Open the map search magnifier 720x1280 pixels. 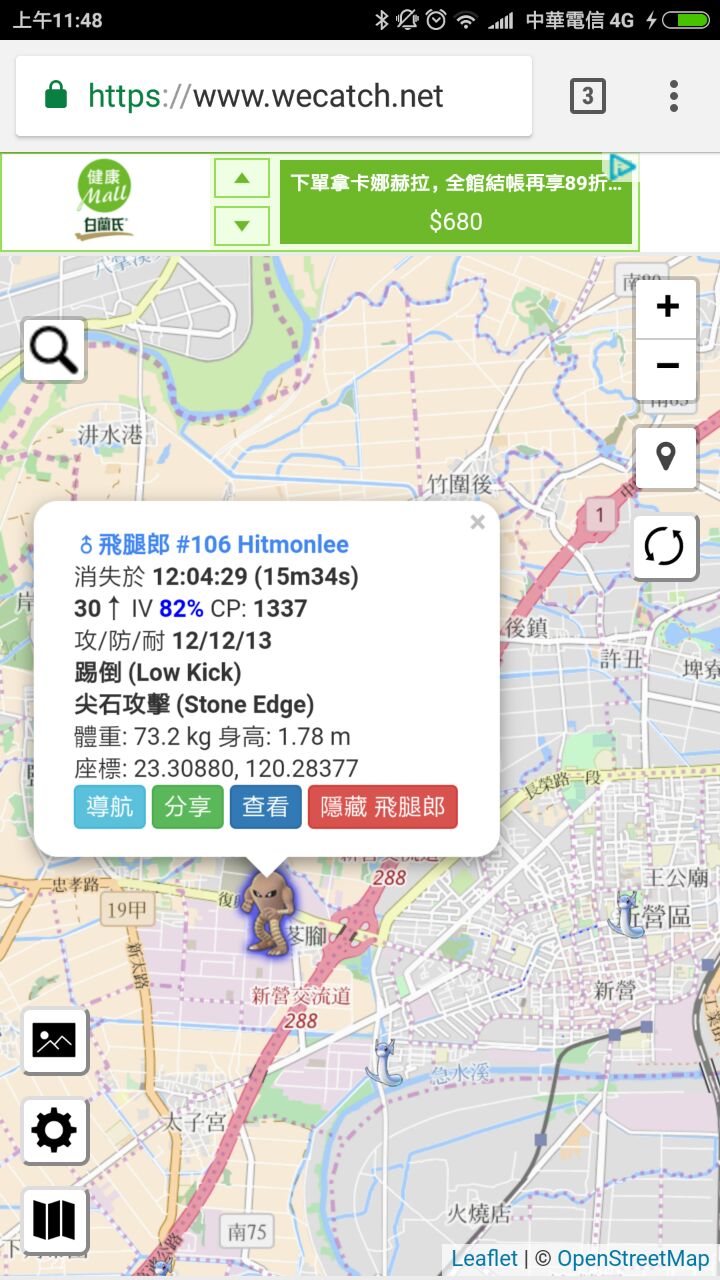(54, 350)
